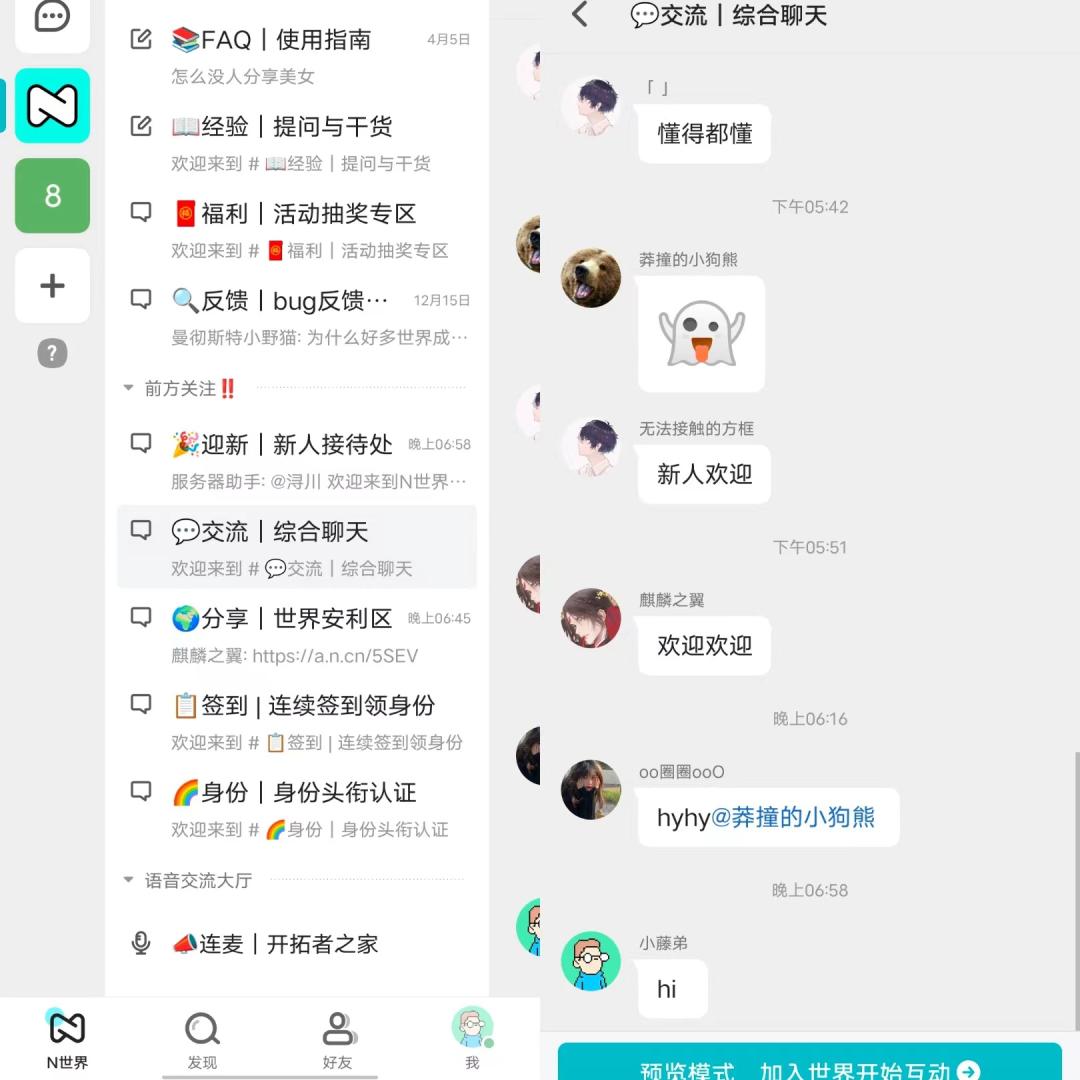Switch to the 我 tab
Screen dimensions: 1080x1080
tap(472, 1040)
